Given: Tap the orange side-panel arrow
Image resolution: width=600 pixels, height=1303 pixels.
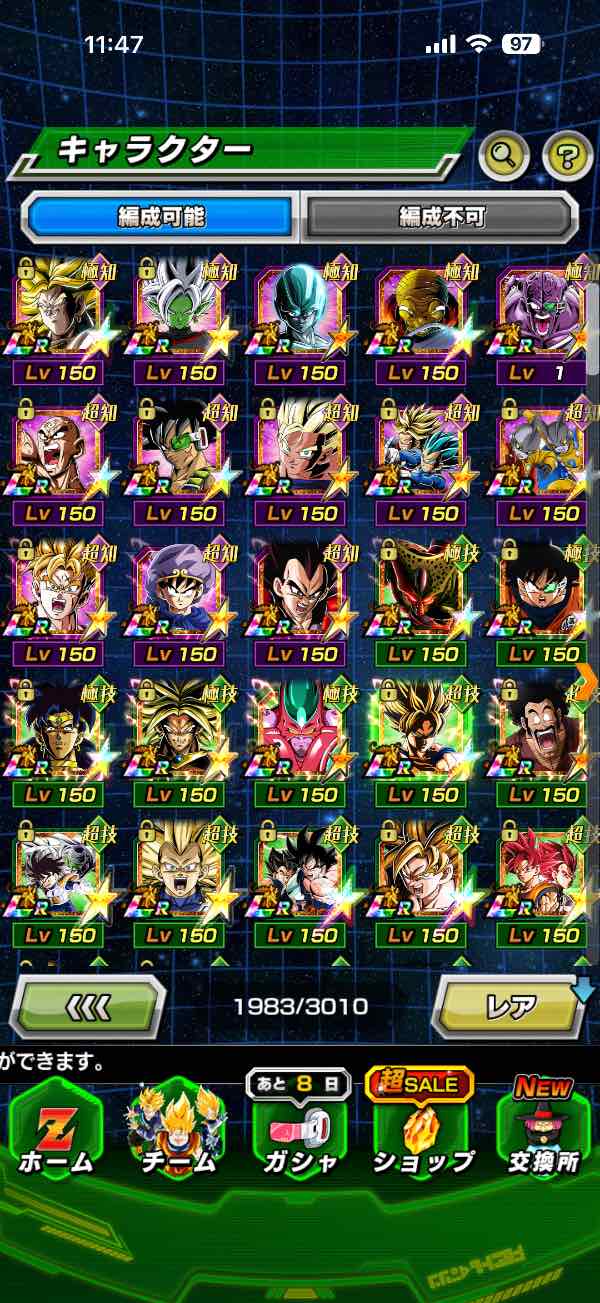Looking at the screenshot, I should tap(588, 680).
